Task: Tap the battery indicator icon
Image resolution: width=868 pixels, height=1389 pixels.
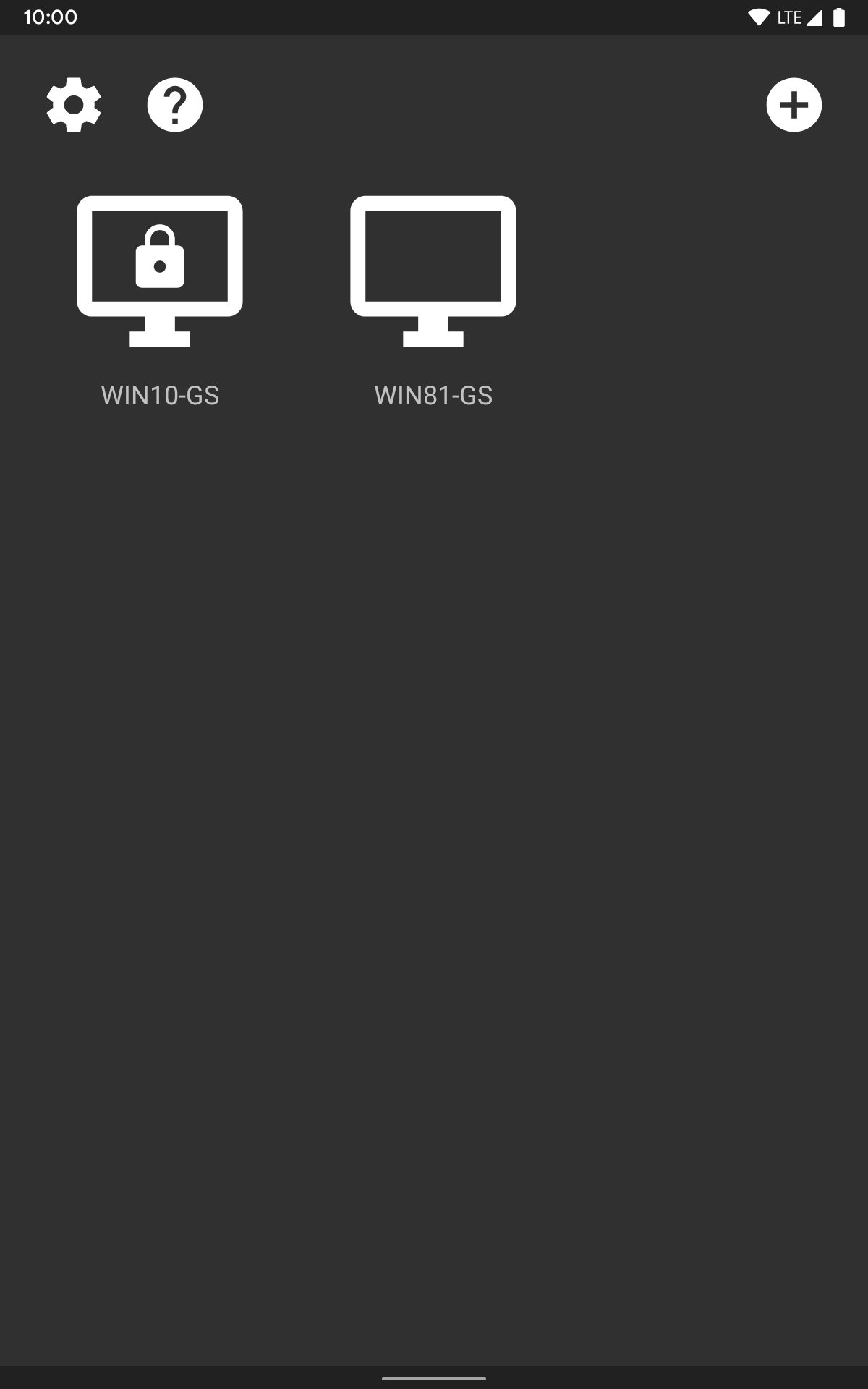Action: [838, 16]
